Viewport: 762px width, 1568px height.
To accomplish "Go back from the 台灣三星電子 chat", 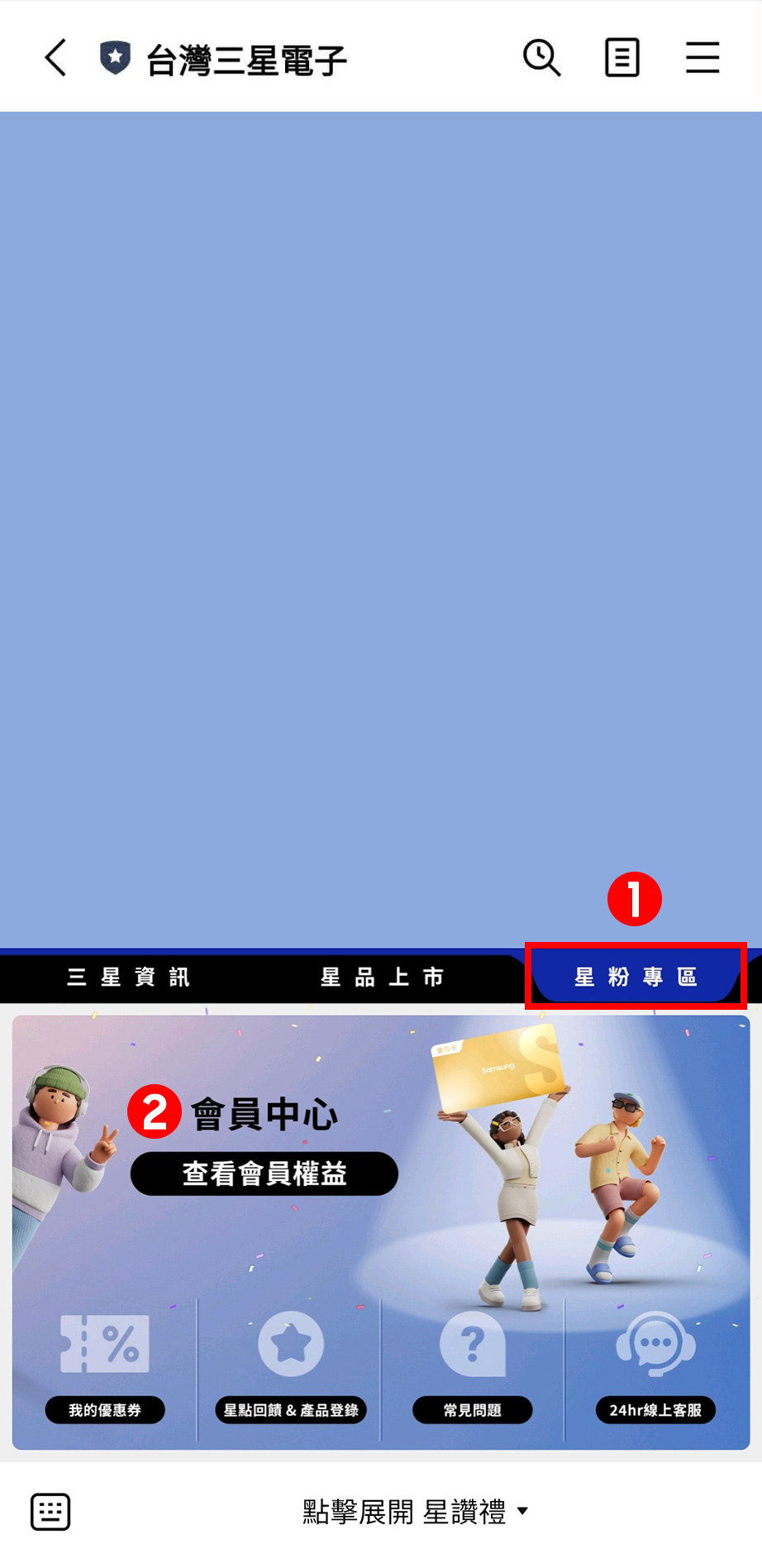I will 55,59.
